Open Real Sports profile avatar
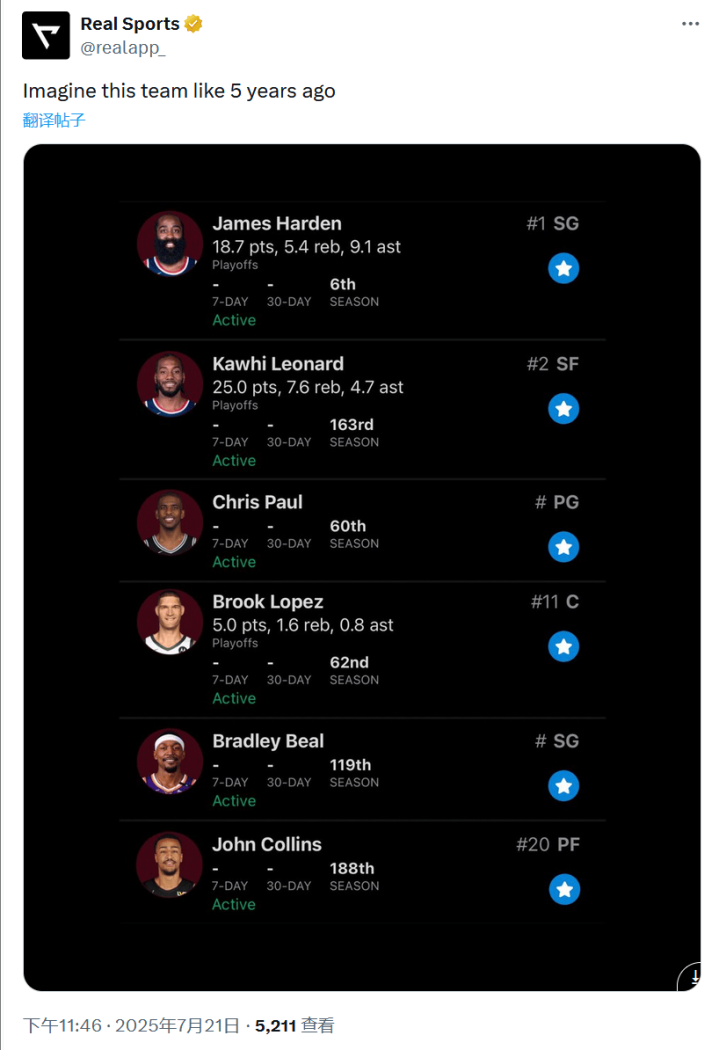 tap(46, 35)
